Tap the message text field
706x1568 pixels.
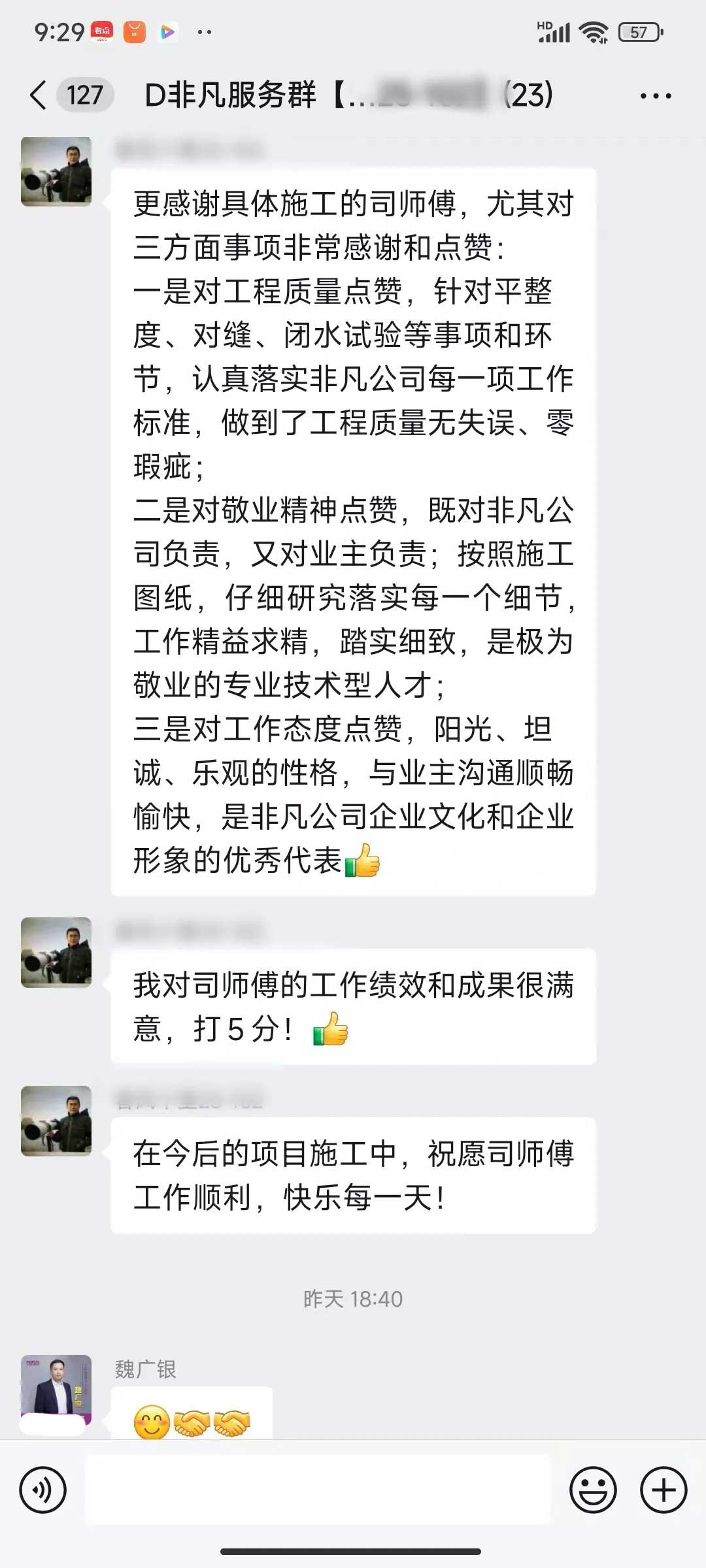[318, 1490]
